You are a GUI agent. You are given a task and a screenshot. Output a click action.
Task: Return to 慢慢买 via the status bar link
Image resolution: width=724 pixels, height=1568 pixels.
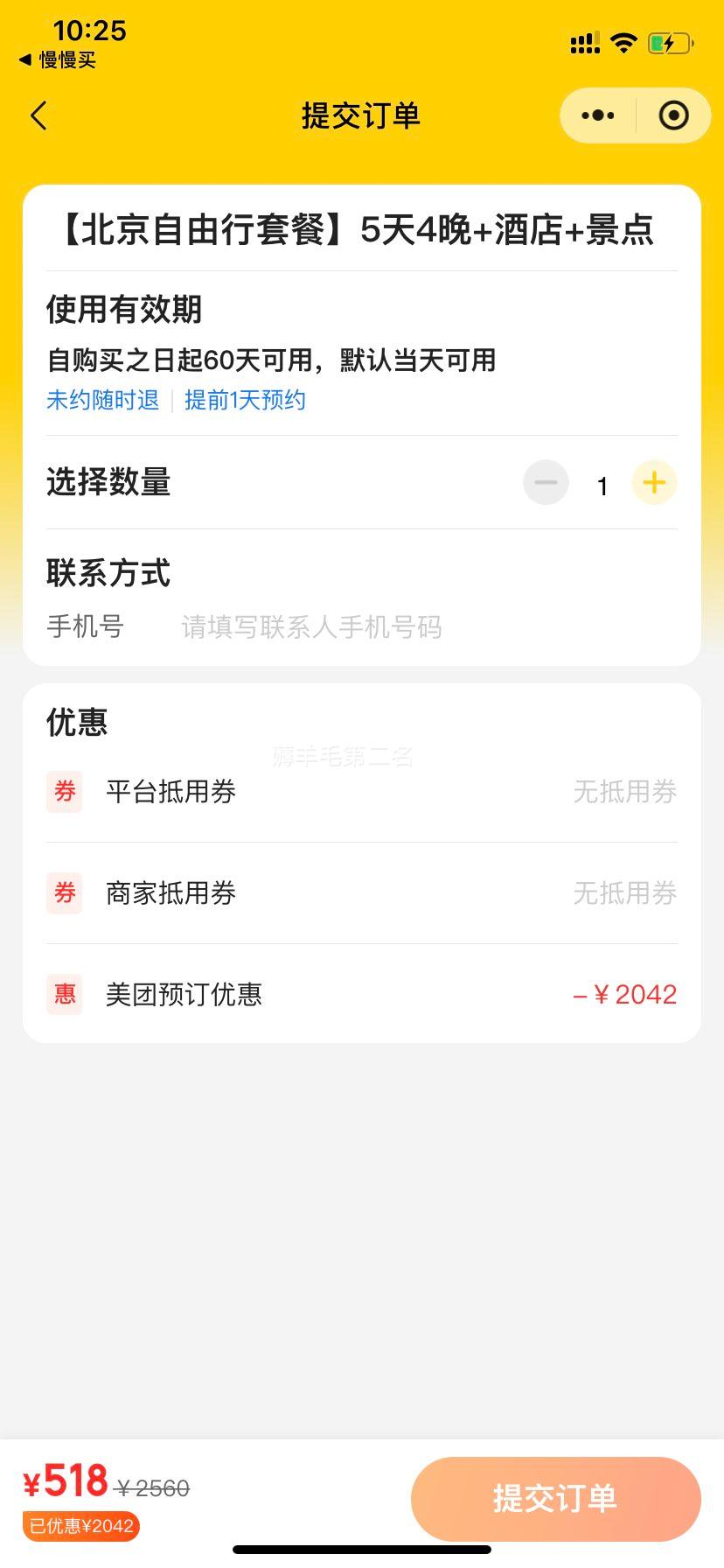pyautogui.click(x=58, y=60)
